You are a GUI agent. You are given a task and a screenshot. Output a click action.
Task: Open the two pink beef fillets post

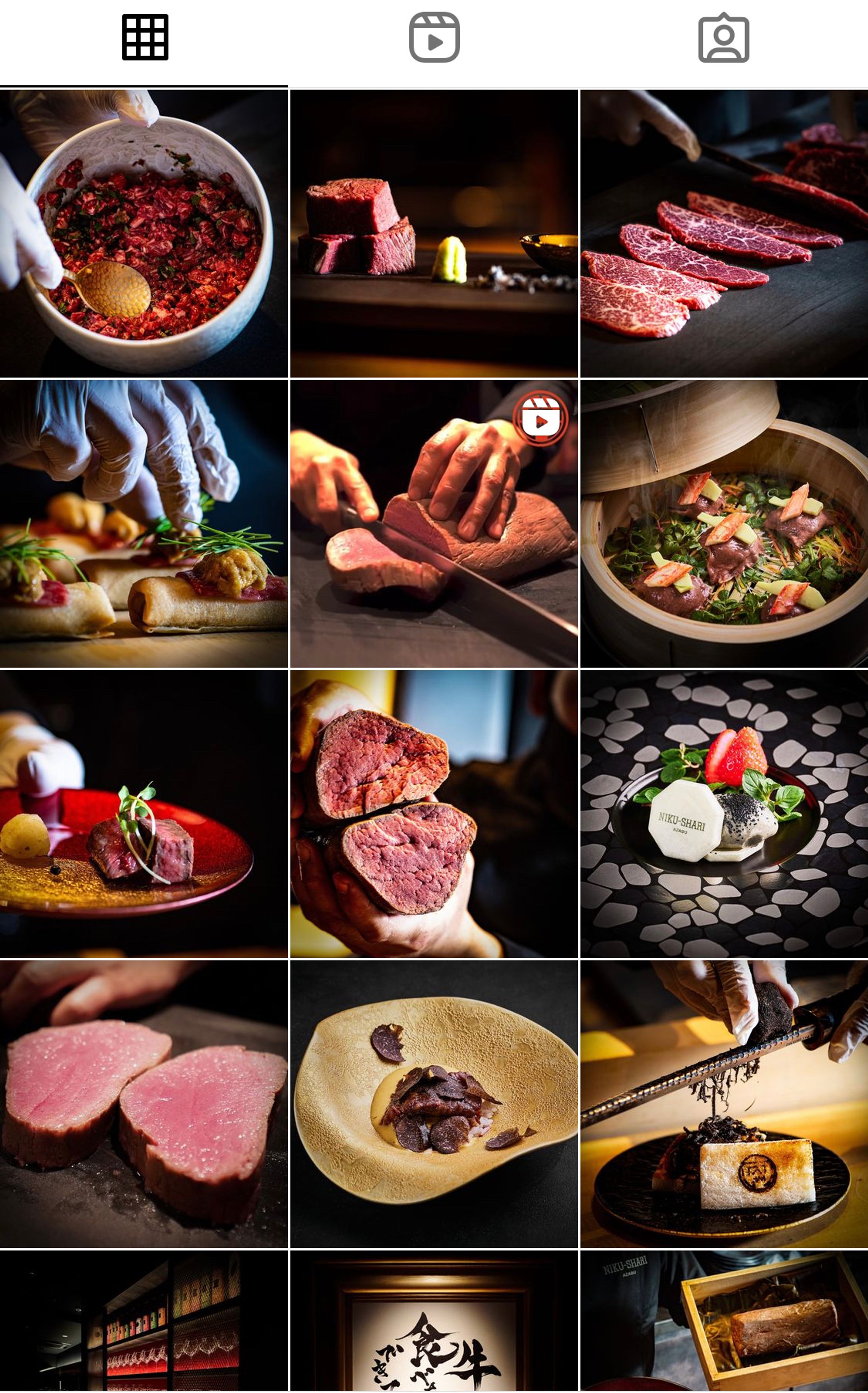point(143,1104)
